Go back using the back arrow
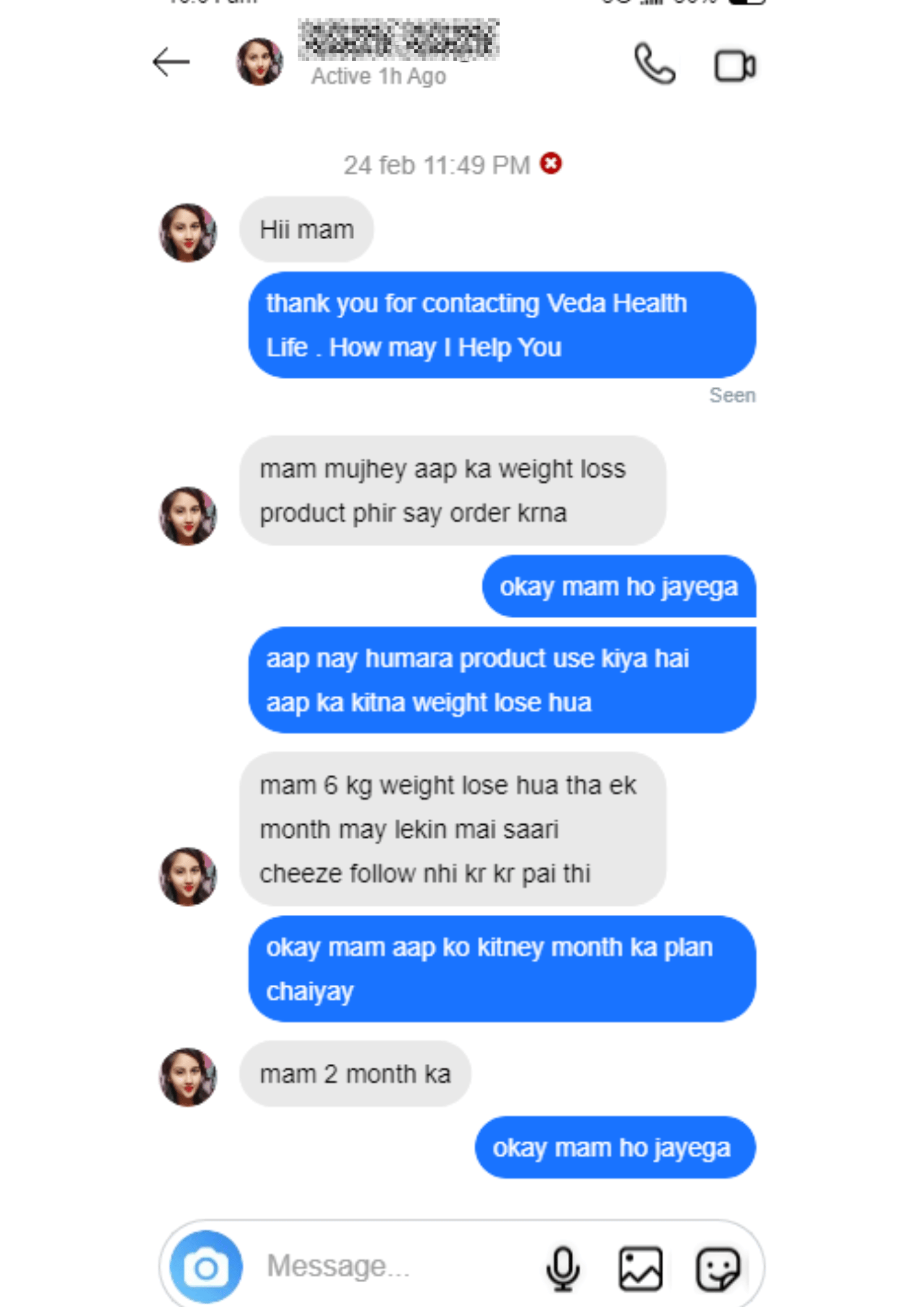924x1307 pixels. [171, 62]
